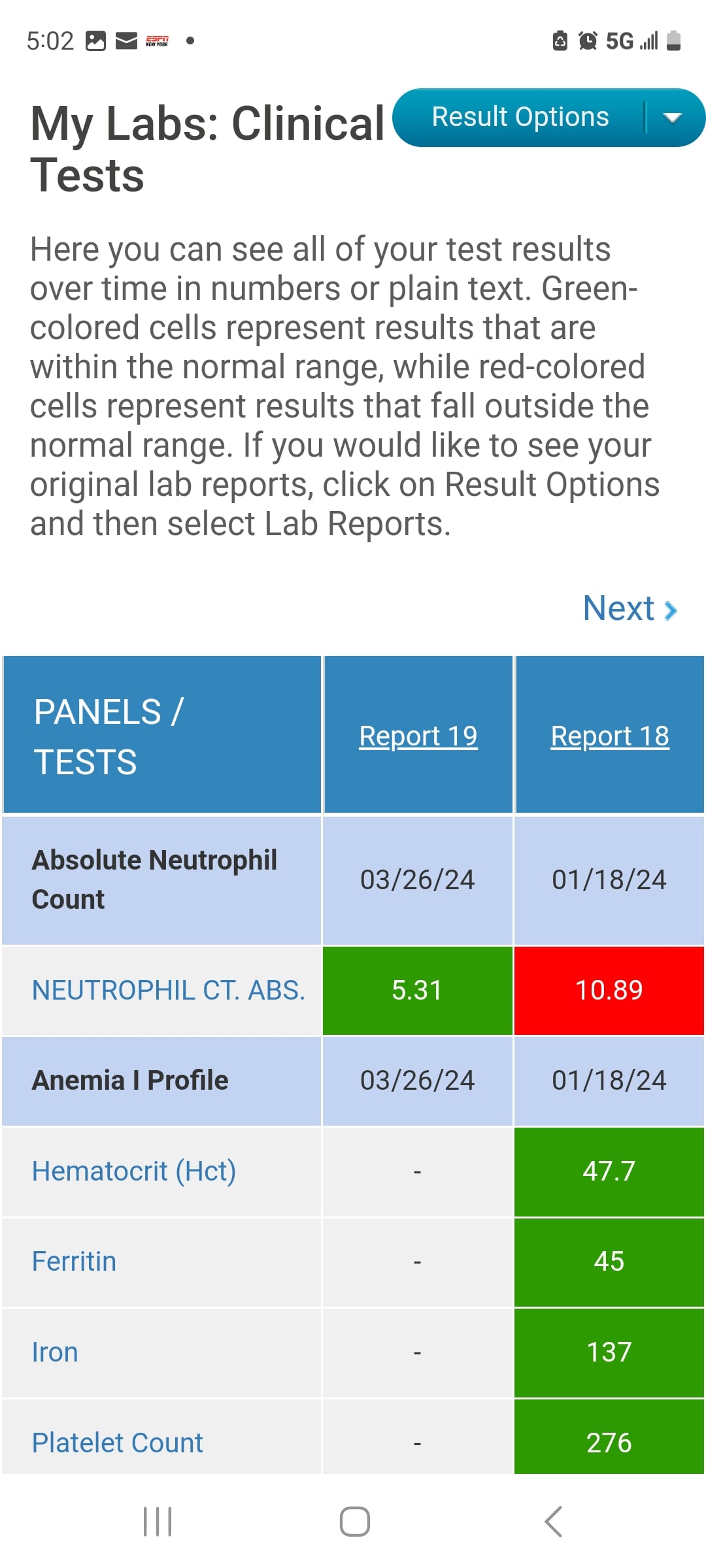The width and height of the screenshot is (706, 1568).
Task: Open the Report 18 link
Action: [610, 736]
